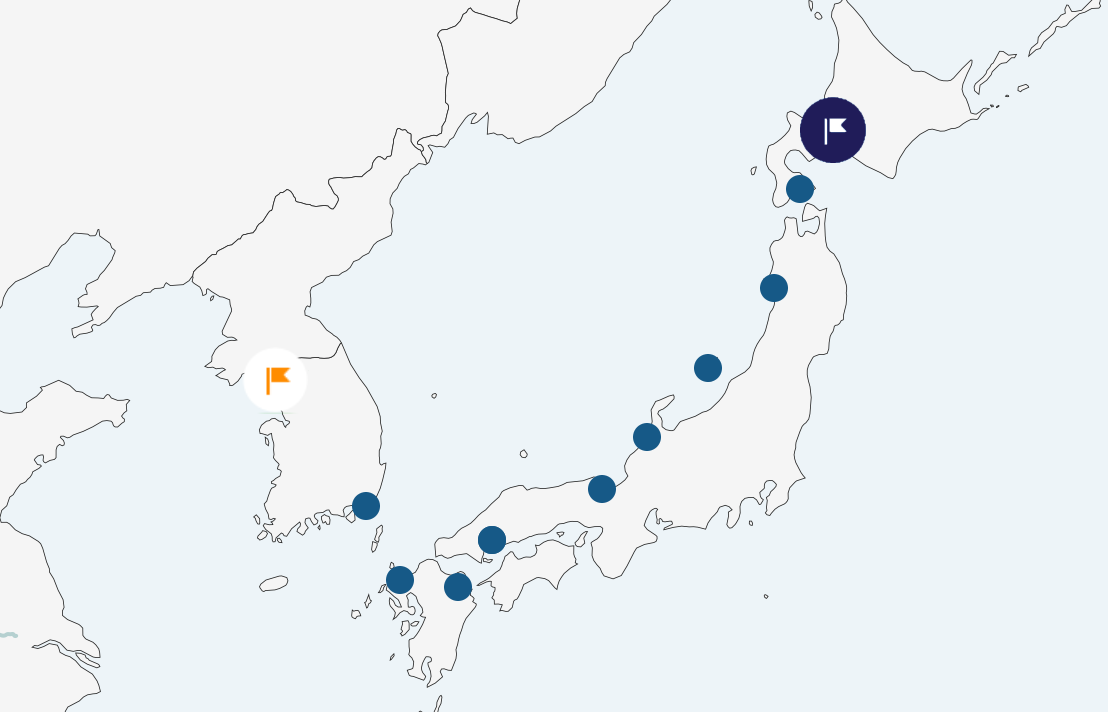The height and width of the screenshot is (712, 1108).
Task: Tap the dark navy flag marker in Hokkaido
Action: click(833, 130)
